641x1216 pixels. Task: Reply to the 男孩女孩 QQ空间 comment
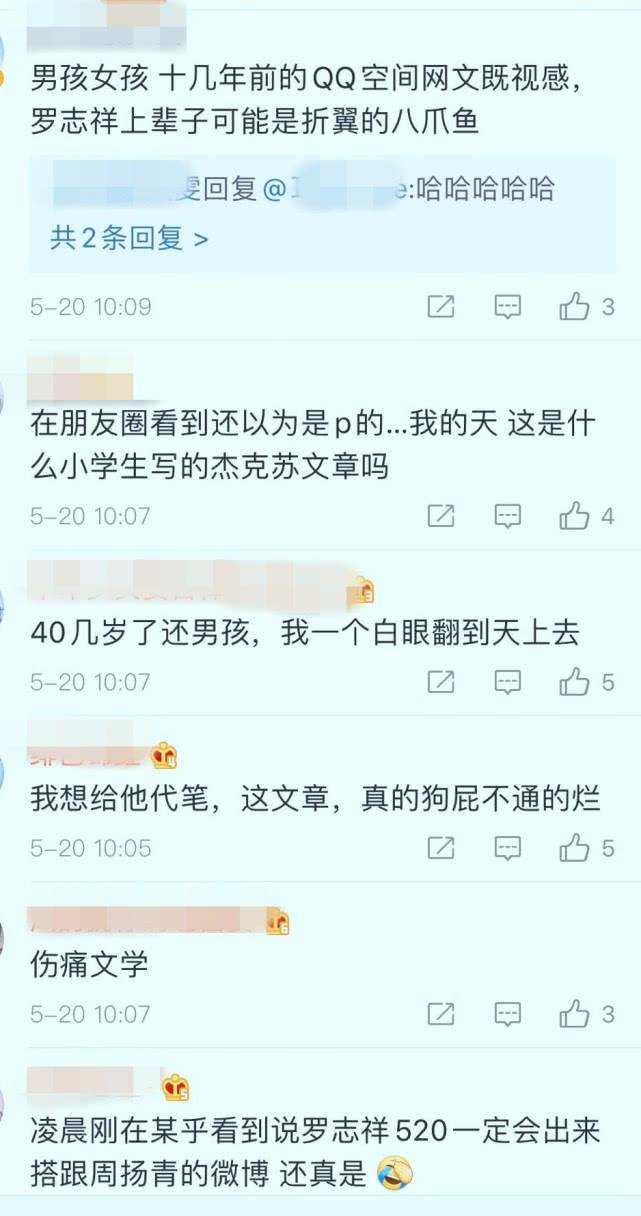508,307
